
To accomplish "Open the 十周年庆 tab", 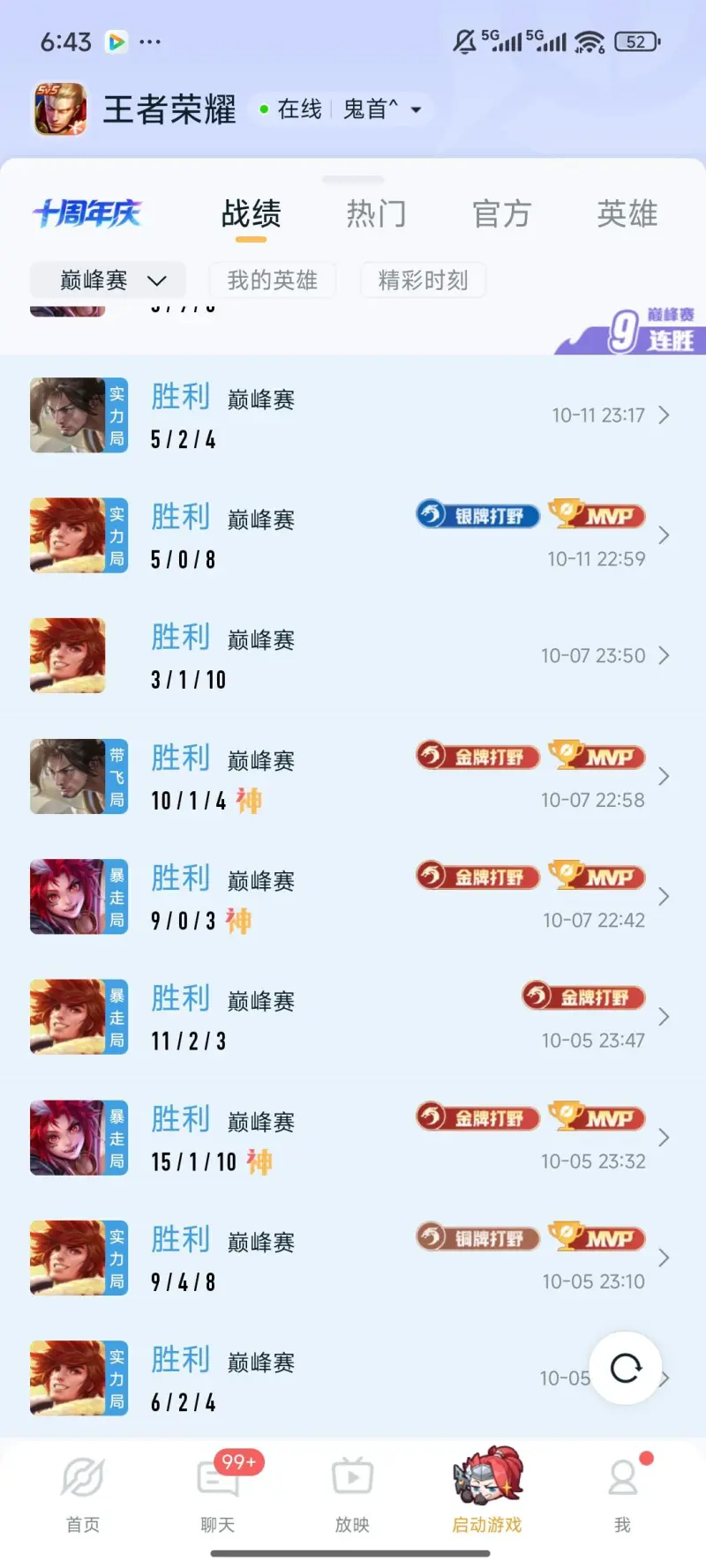I will [x=87, y=213].
